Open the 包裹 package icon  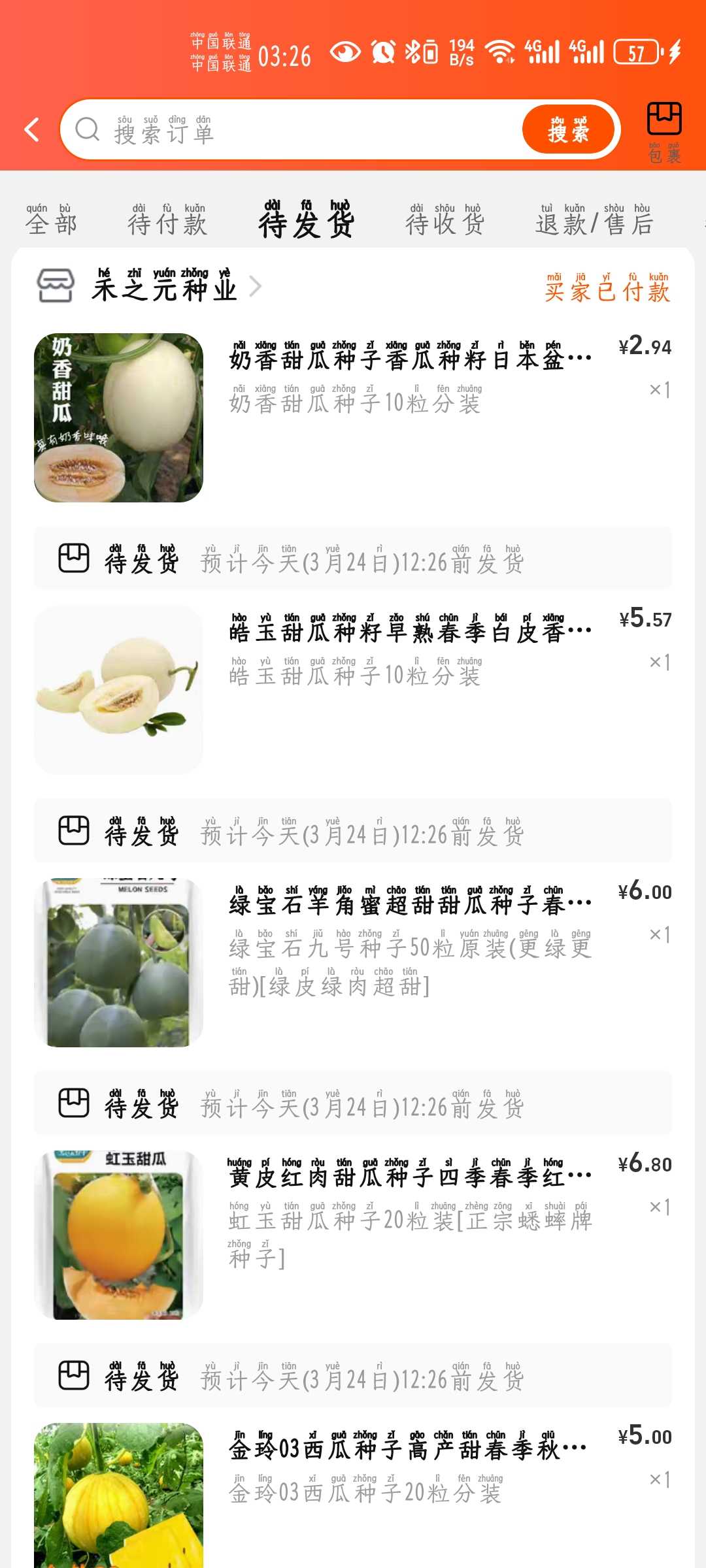tap(664, 133)
